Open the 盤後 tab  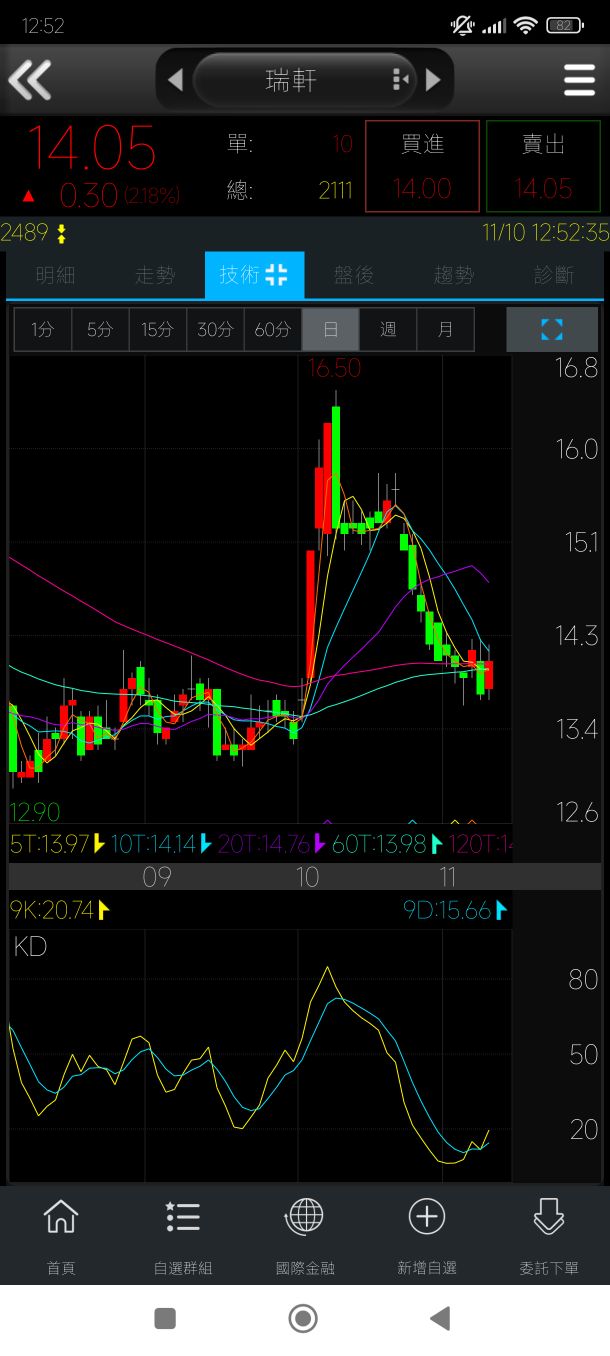click(354, 275)
